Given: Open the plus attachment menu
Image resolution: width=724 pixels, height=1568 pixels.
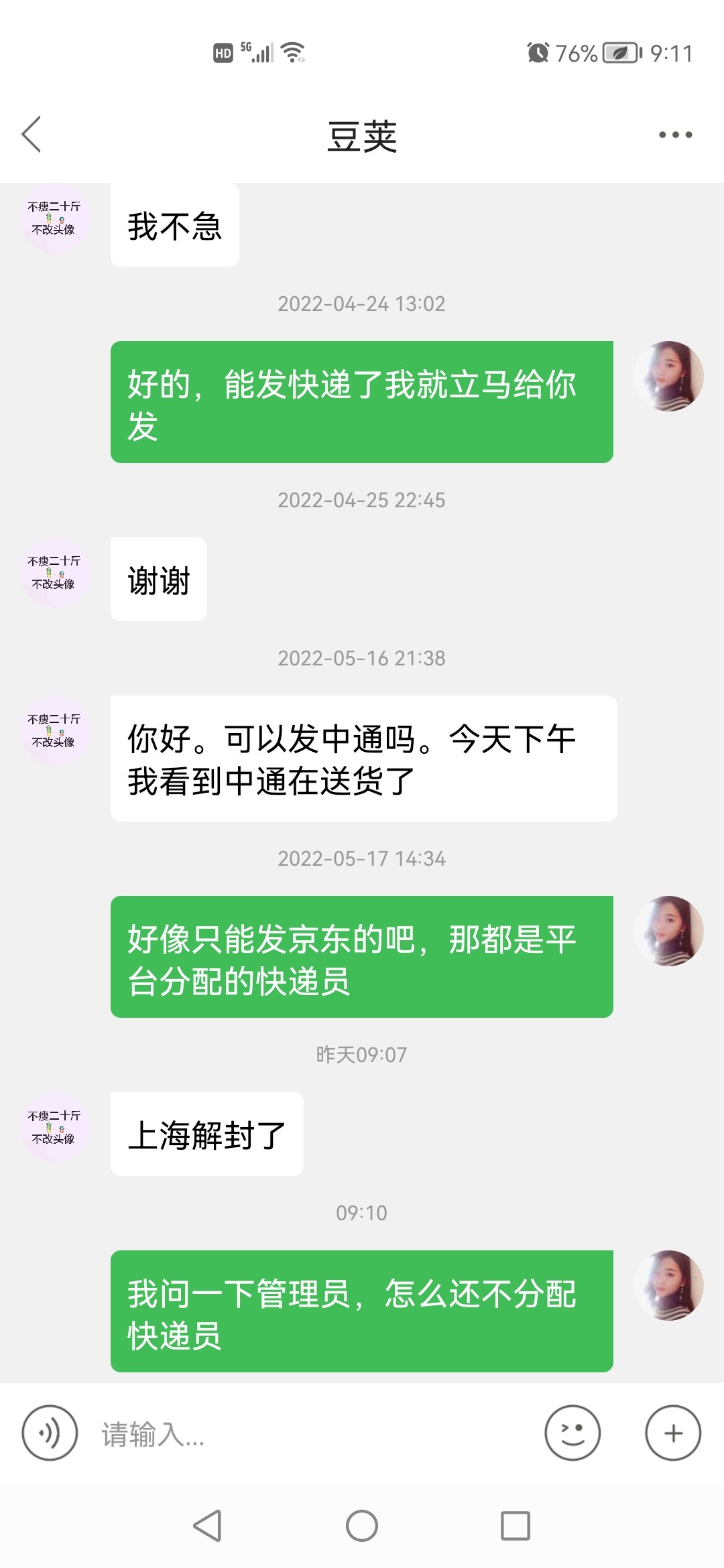Looking at the screenshot, I should click(x=673, y=1433).
